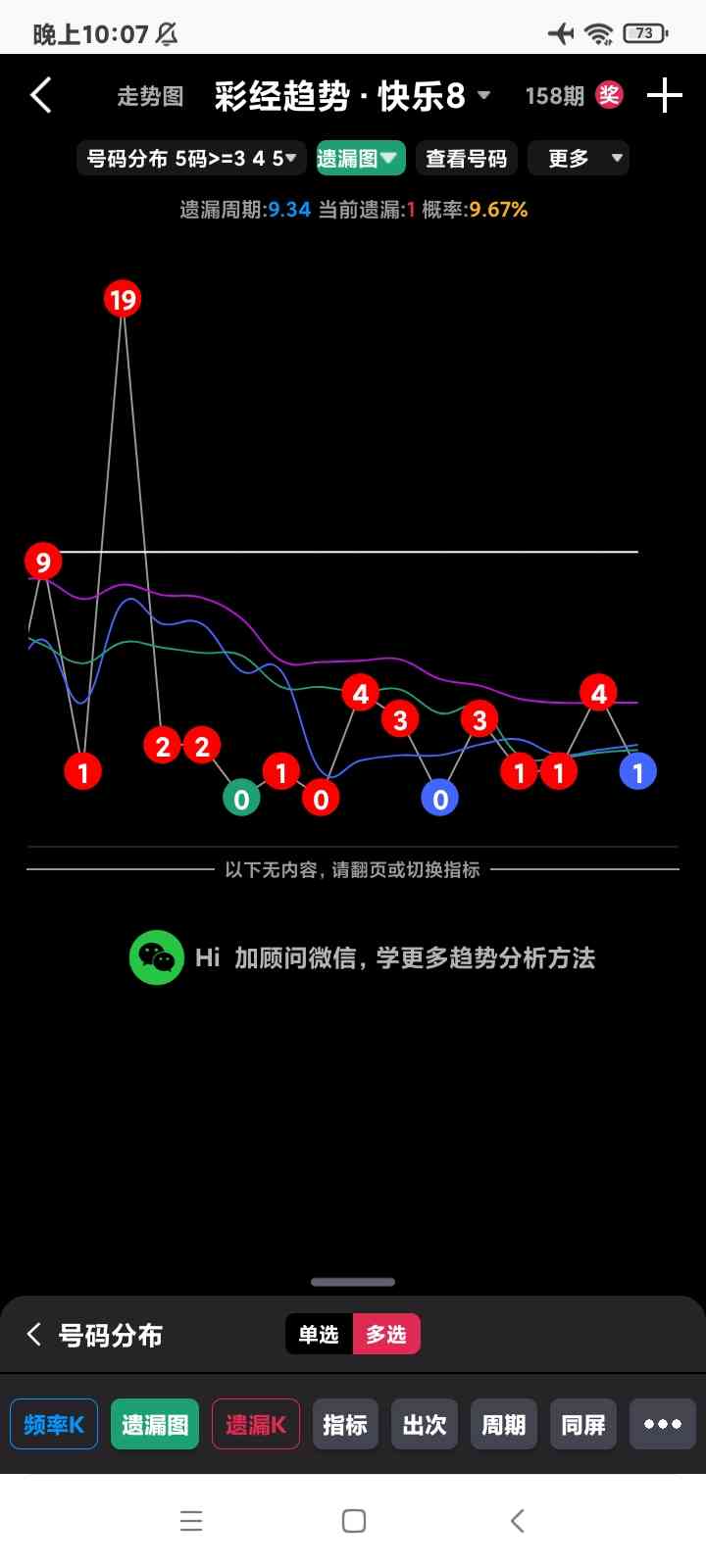The height and width of the screenshot is (1568, 706).
Task: Expand the 更多 dropdown
Action: point(578,158)
